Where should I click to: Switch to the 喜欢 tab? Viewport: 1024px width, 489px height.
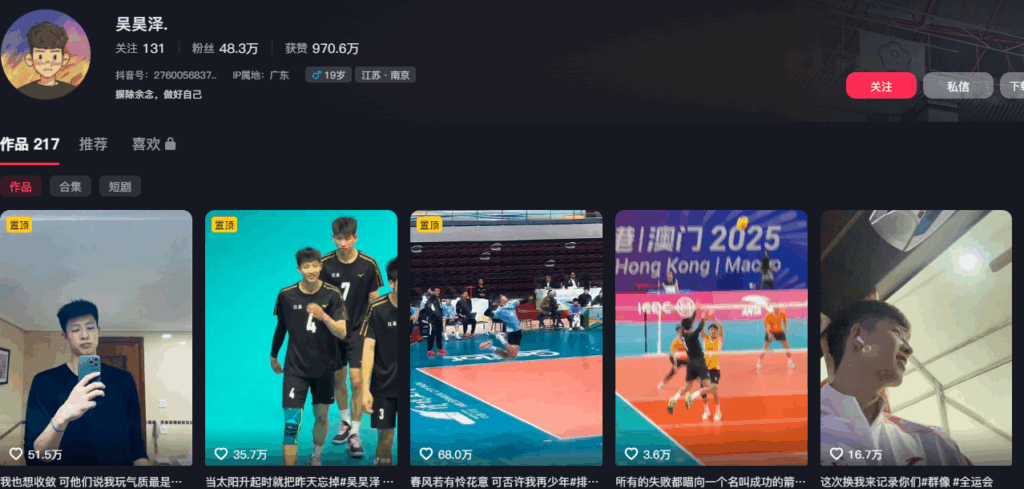click(153, 144)
